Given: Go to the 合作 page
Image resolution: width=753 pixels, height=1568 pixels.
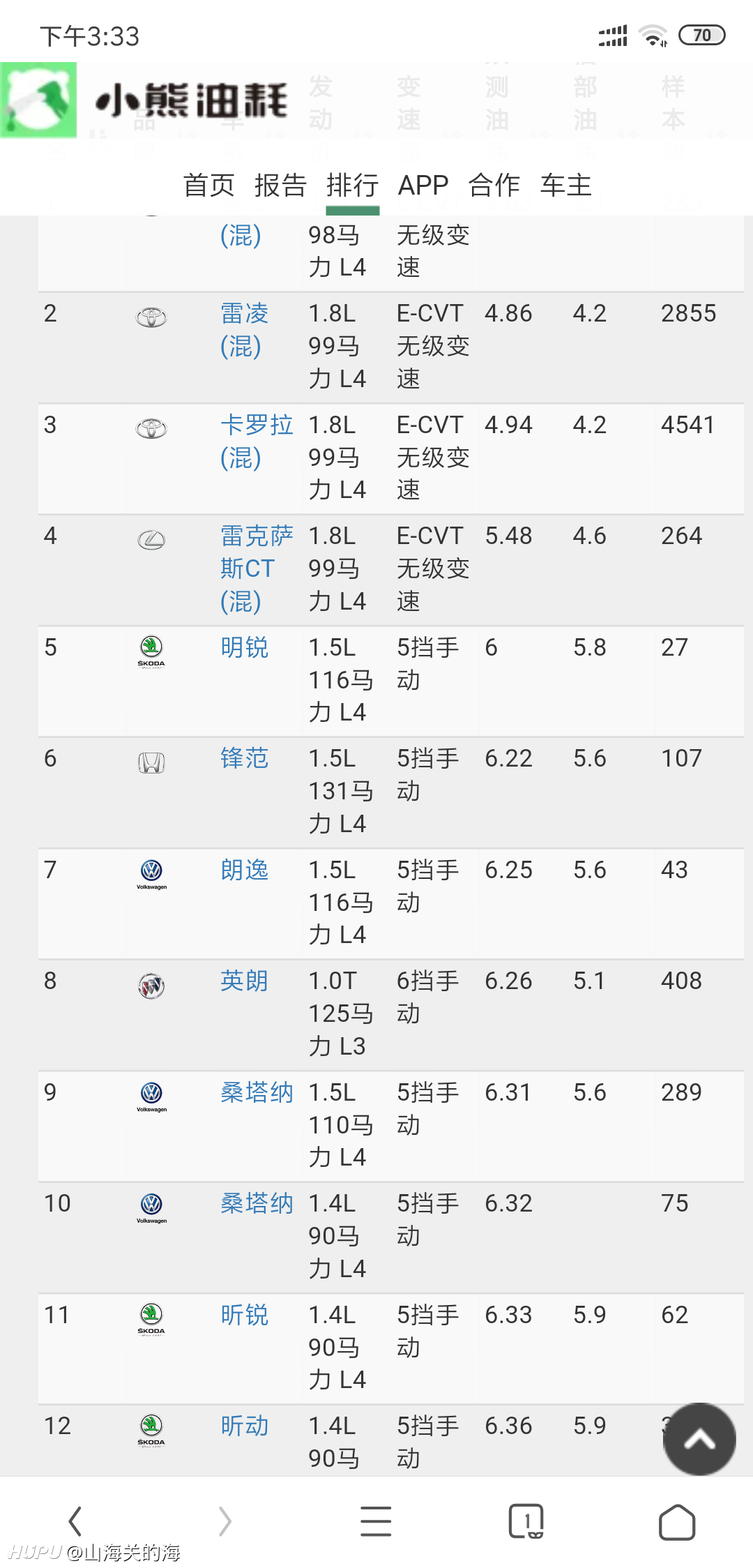Looking at the screenshot, I should pyautogui.click(x=494, y=186).
